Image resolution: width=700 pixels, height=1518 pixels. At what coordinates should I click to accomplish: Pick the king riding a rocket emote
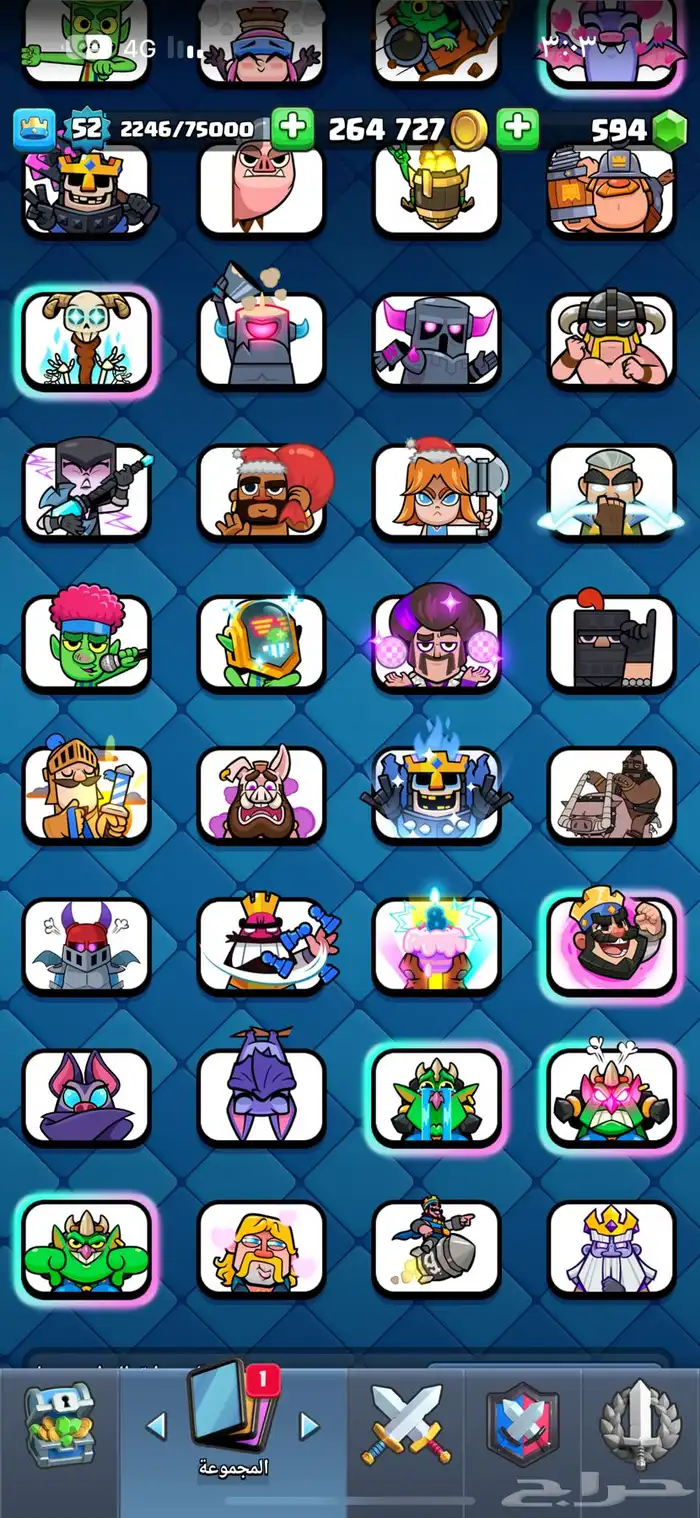[436, 1246]
